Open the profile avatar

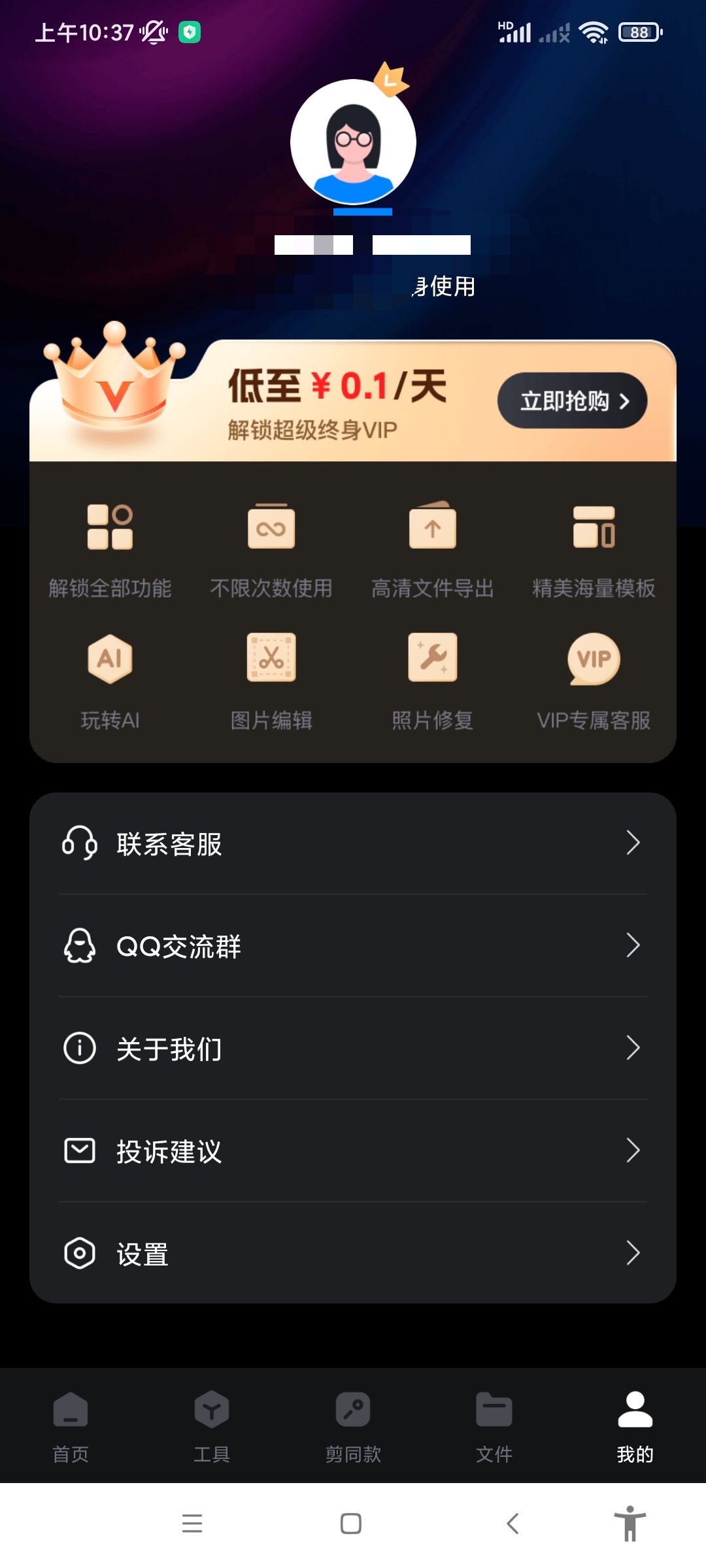click(x=353, y=142)
